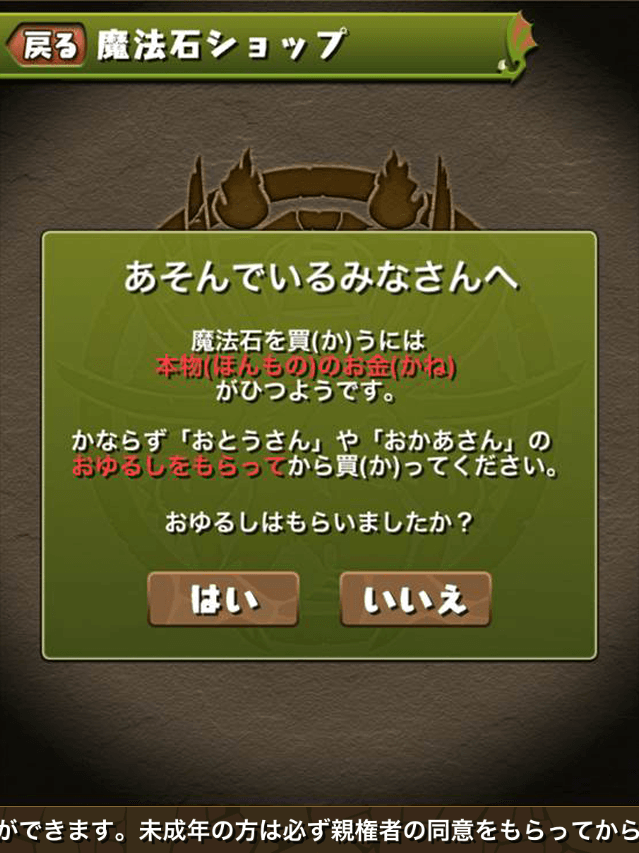Confirm permission with はい
Image resolution: width=639 pixels, height=853 pixels.
(x=223, y=600)
